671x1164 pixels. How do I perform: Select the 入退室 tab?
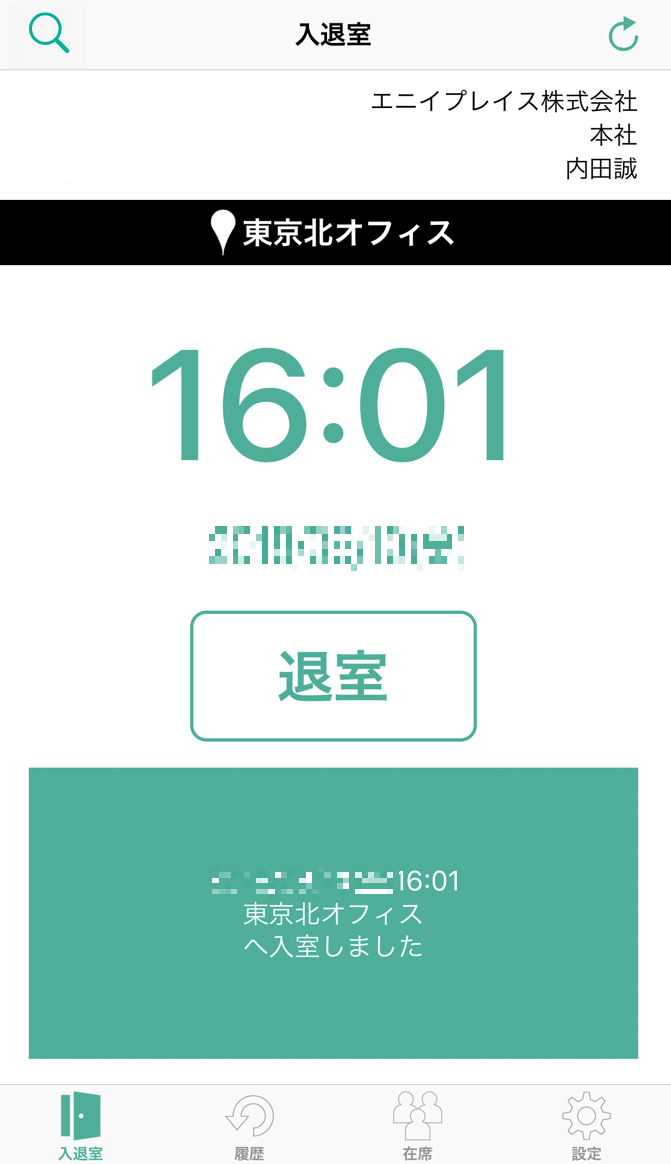point(80,1125)
